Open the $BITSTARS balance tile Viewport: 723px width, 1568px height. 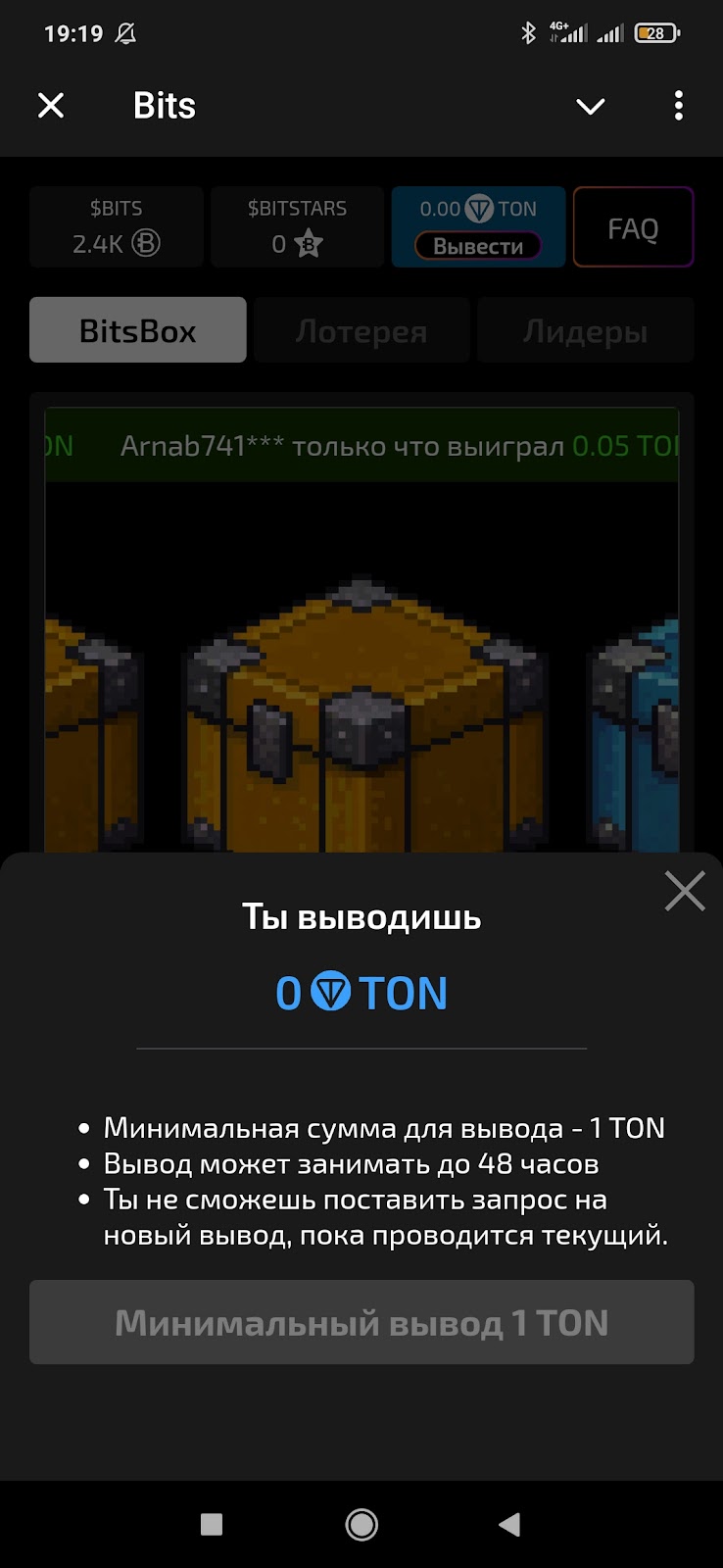297,227
